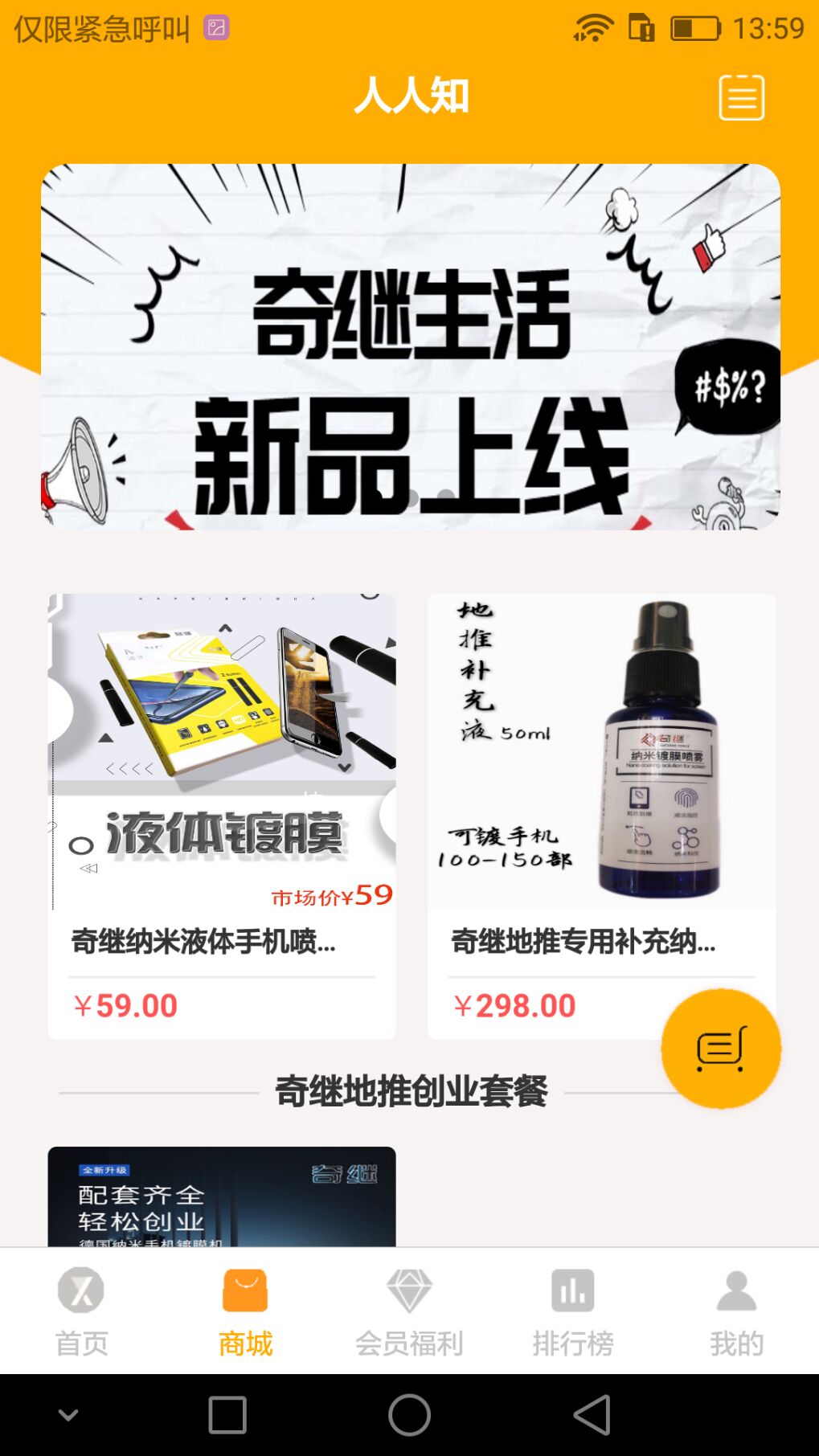The width and height of the screenshot is (819, 1456).
Task: Tap the floating shopping cart button
Action: tap(721, 1048)
